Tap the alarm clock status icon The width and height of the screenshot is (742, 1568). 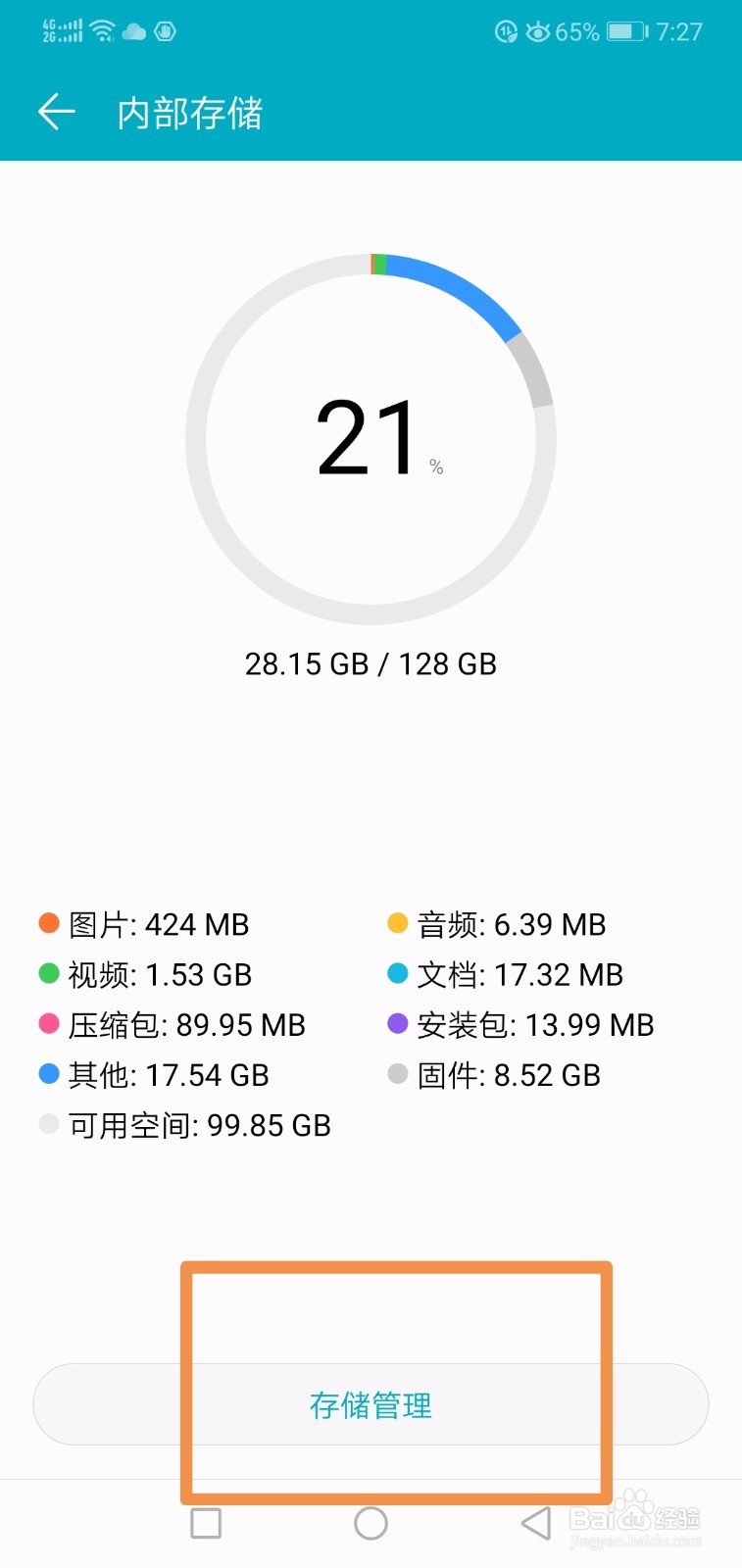(x=505, y=31)
